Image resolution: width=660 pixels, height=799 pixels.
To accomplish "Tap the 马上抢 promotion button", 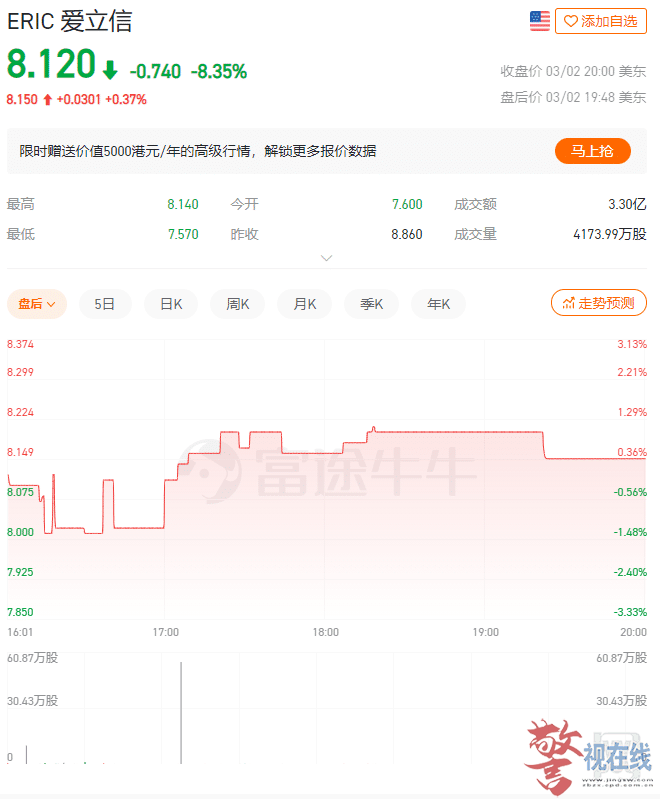I will coord(592,151).
